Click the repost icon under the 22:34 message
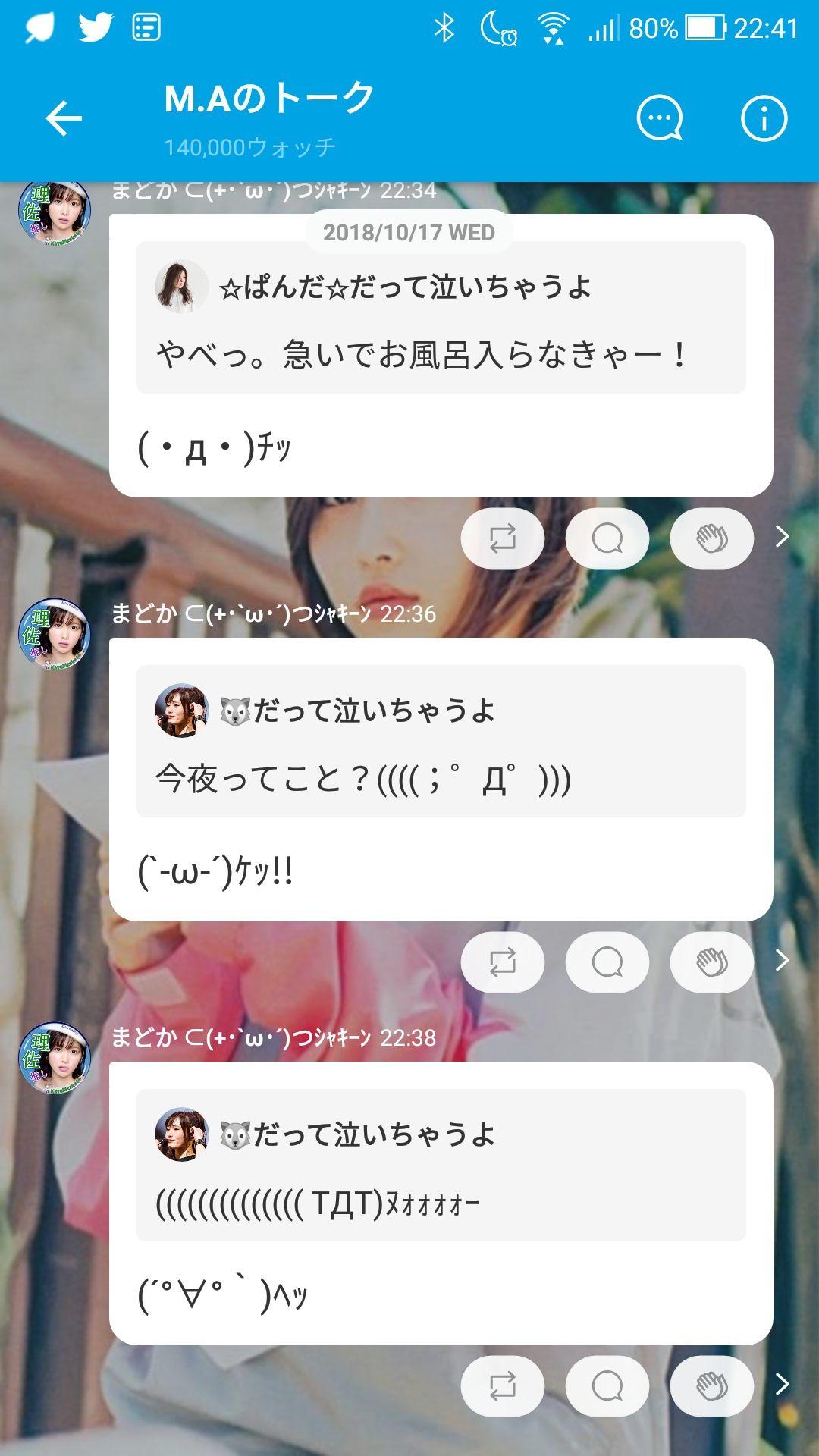 click(502, 539)
